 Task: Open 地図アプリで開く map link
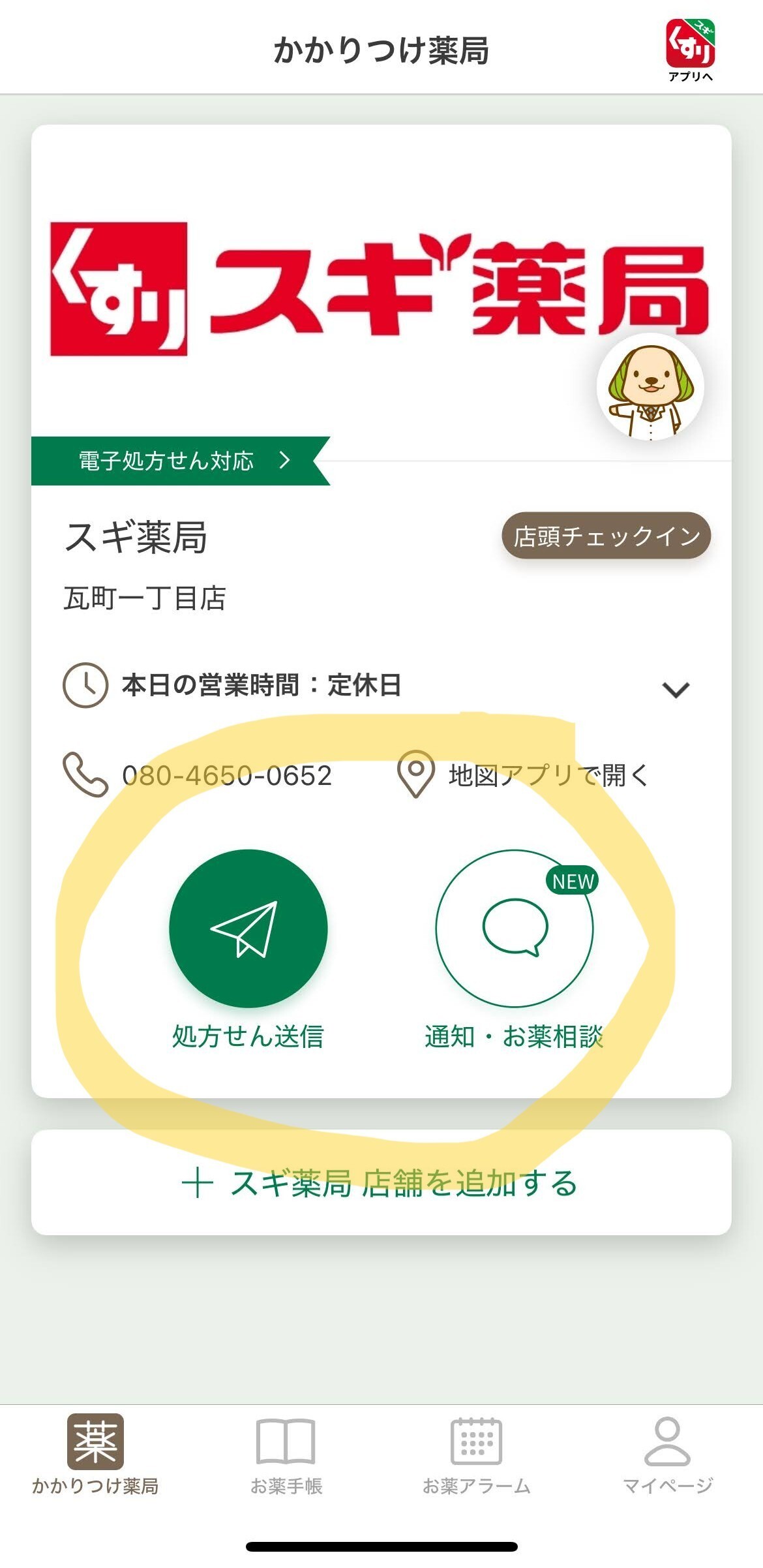[522, 775]
